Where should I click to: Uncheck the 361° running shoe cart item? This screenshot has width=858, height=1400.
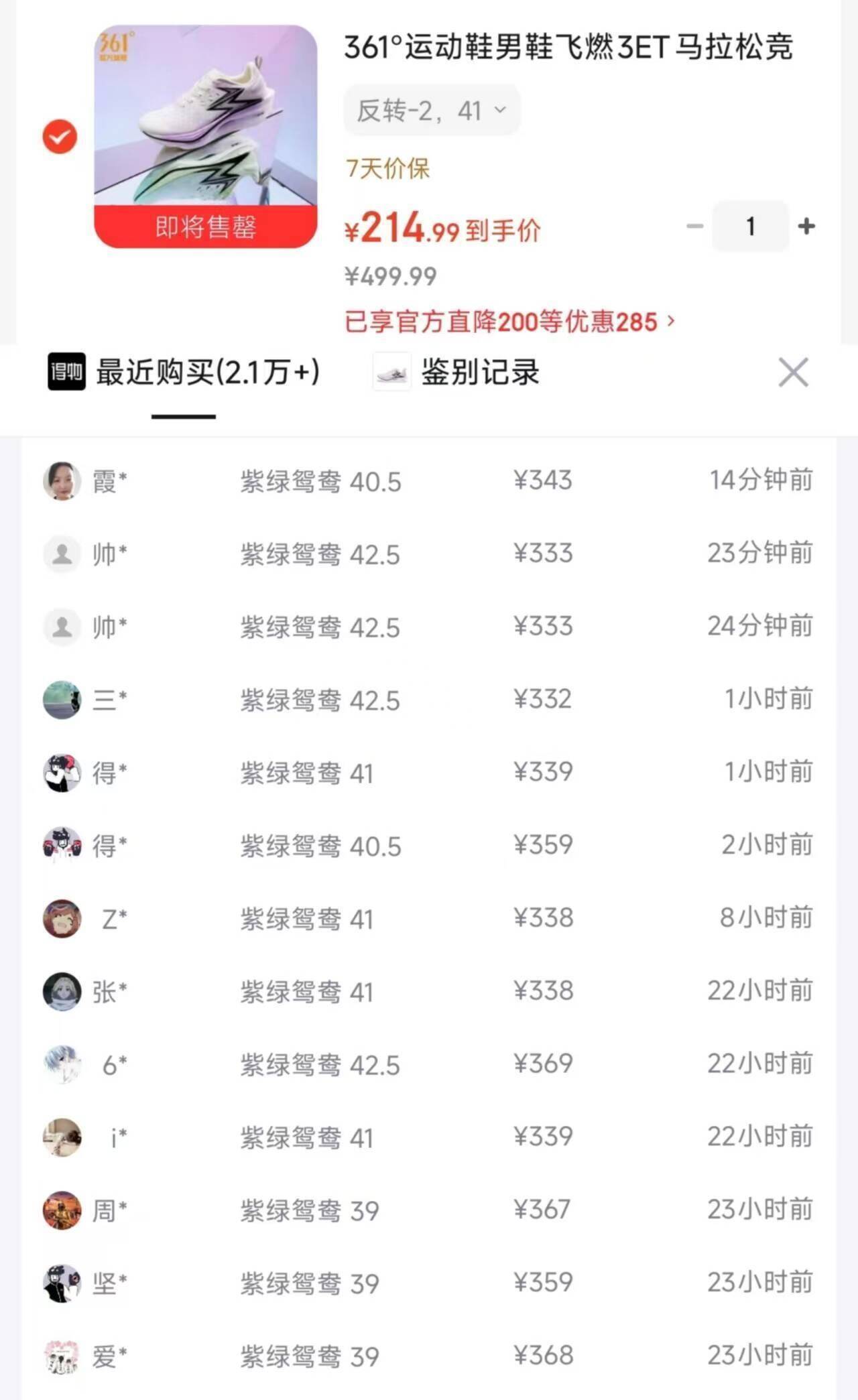60,137
